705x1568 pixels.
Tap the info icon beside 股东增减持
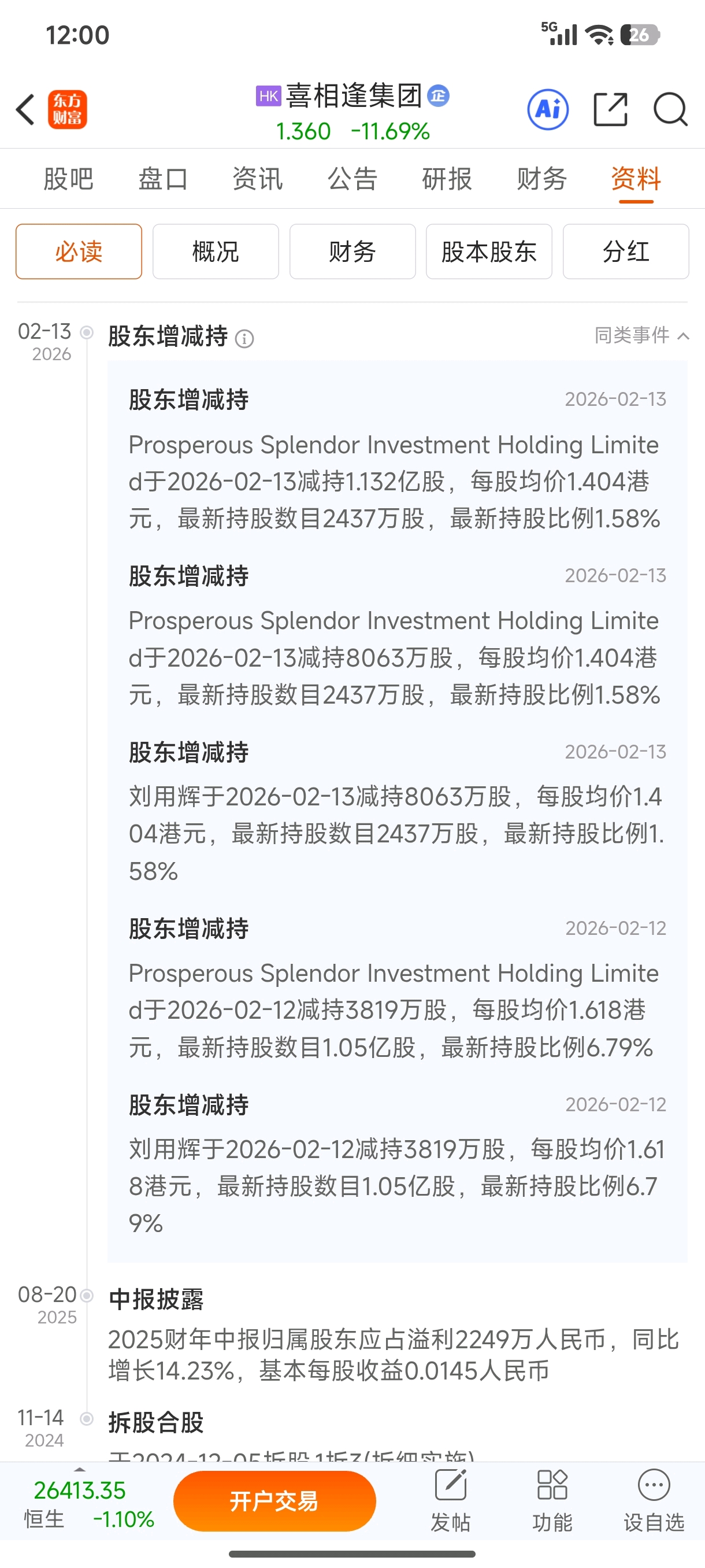tap(244, 338)
